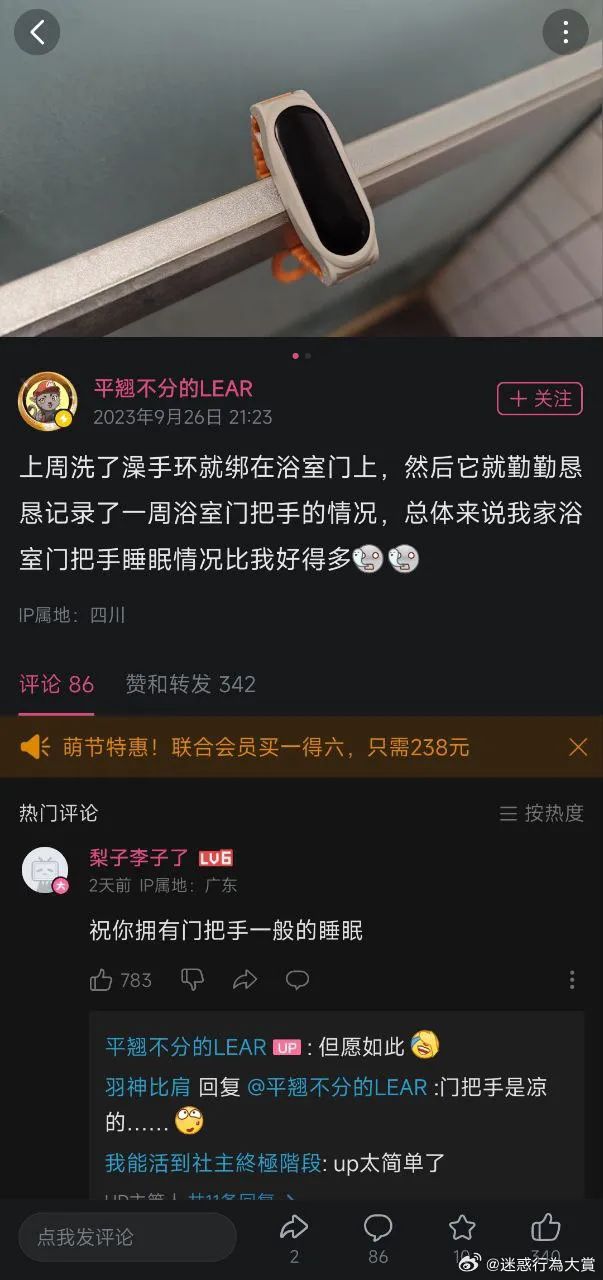Open comments from the bottom bar bubble

click(x=378, y=1228)
